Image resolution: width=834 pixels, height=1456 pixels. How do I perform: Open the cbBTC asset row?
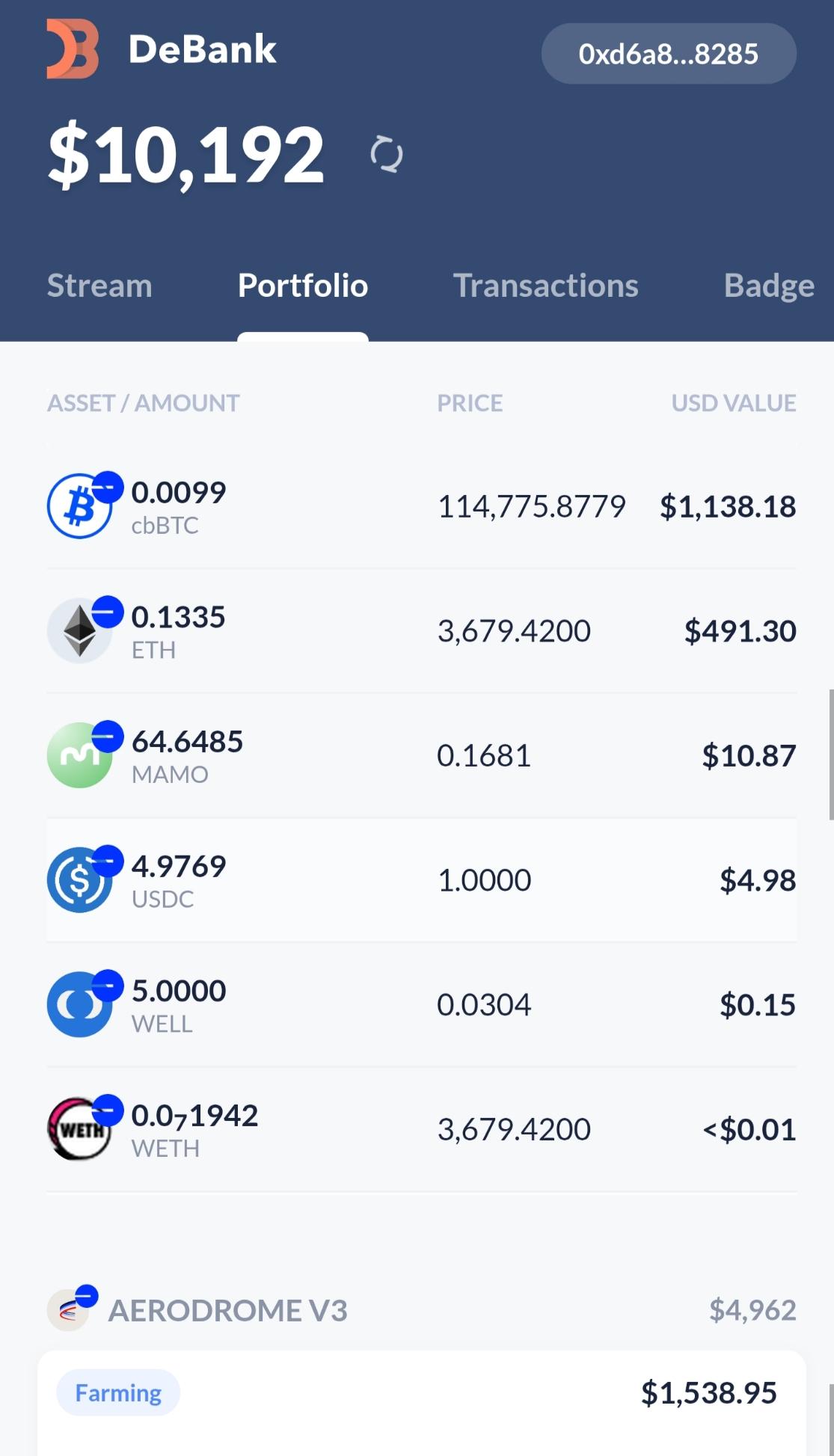(422, 506)
